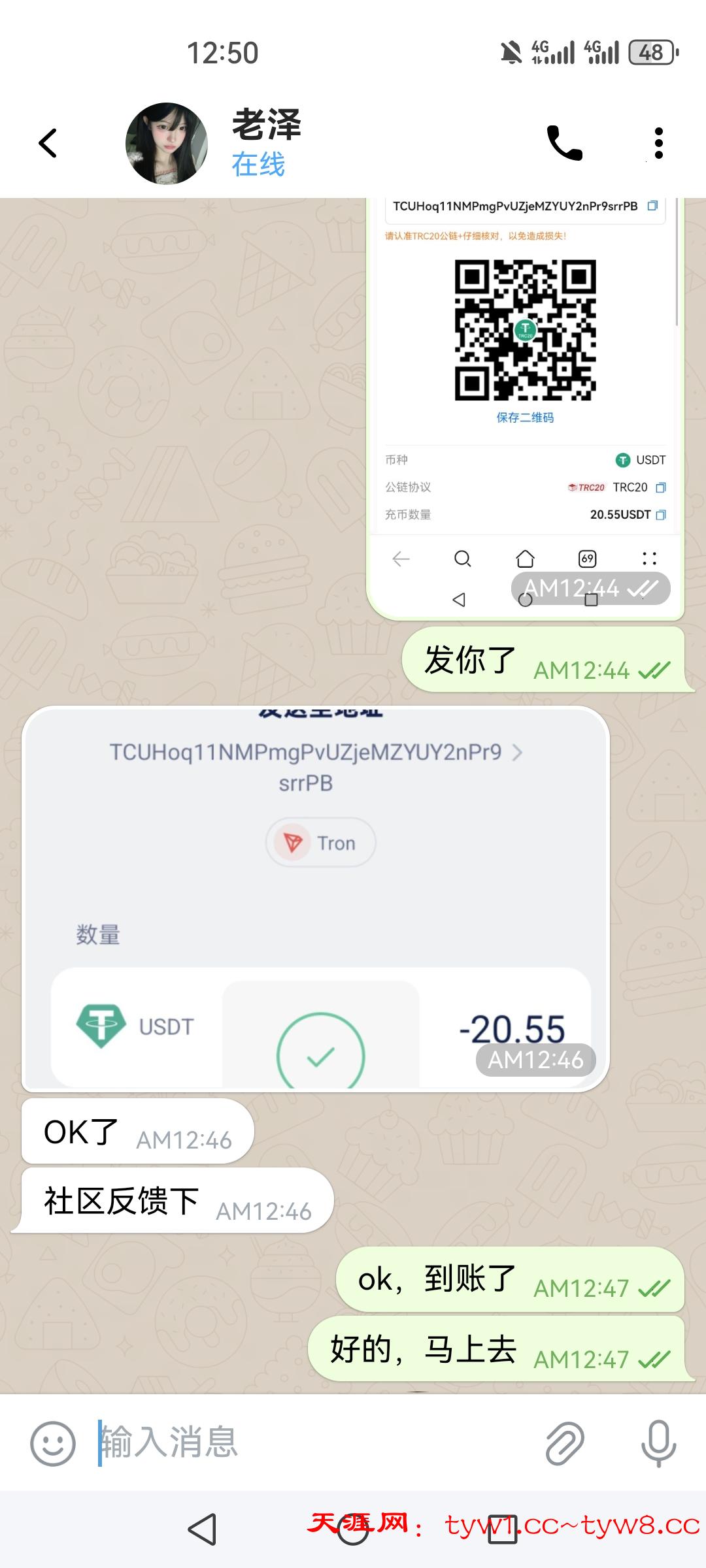Open the emoji picker
The image size is (706, 1568).
pos(52,1443)
